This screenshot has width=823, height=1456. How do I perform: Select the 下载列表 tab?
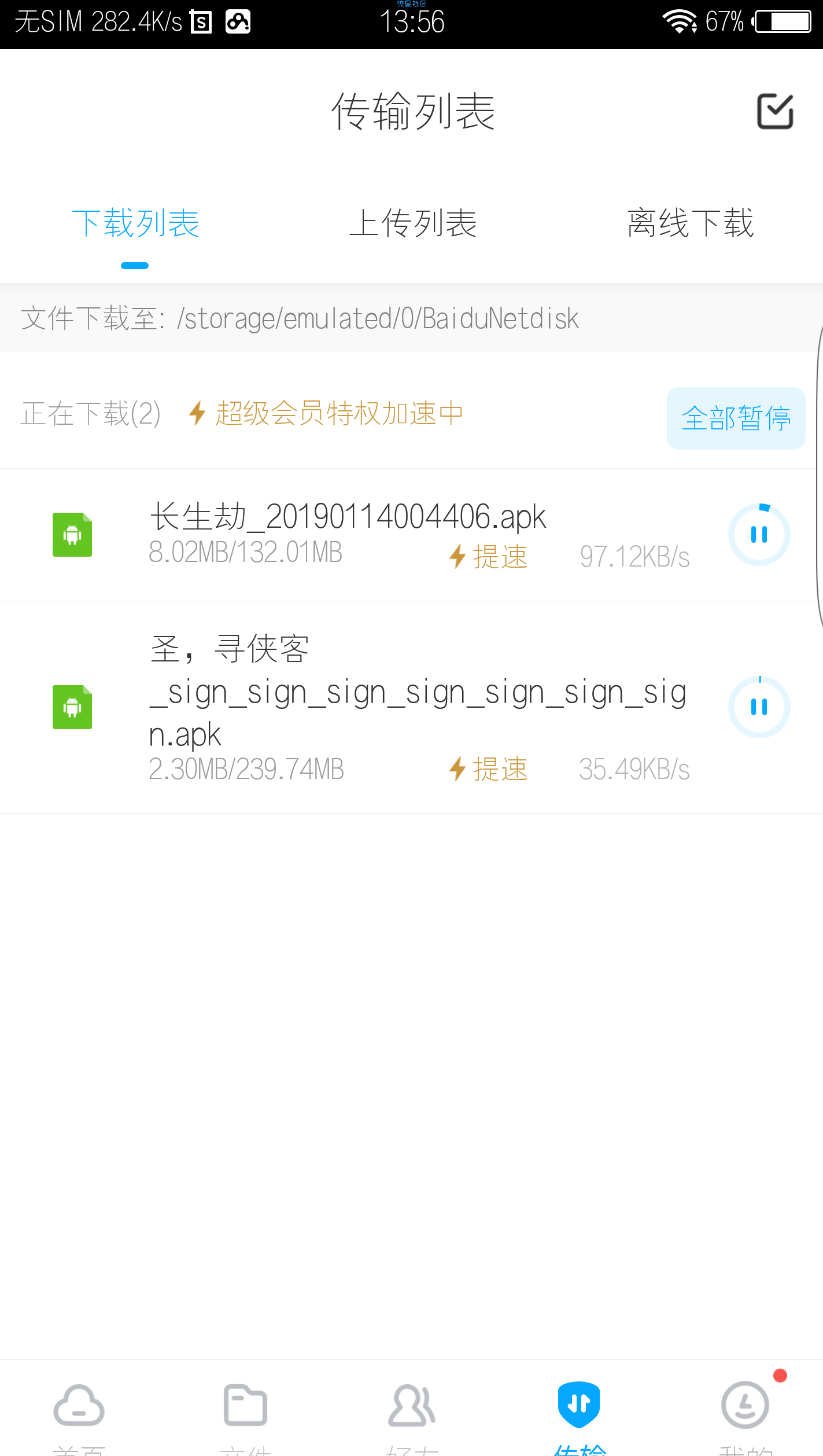pos(135,223)
